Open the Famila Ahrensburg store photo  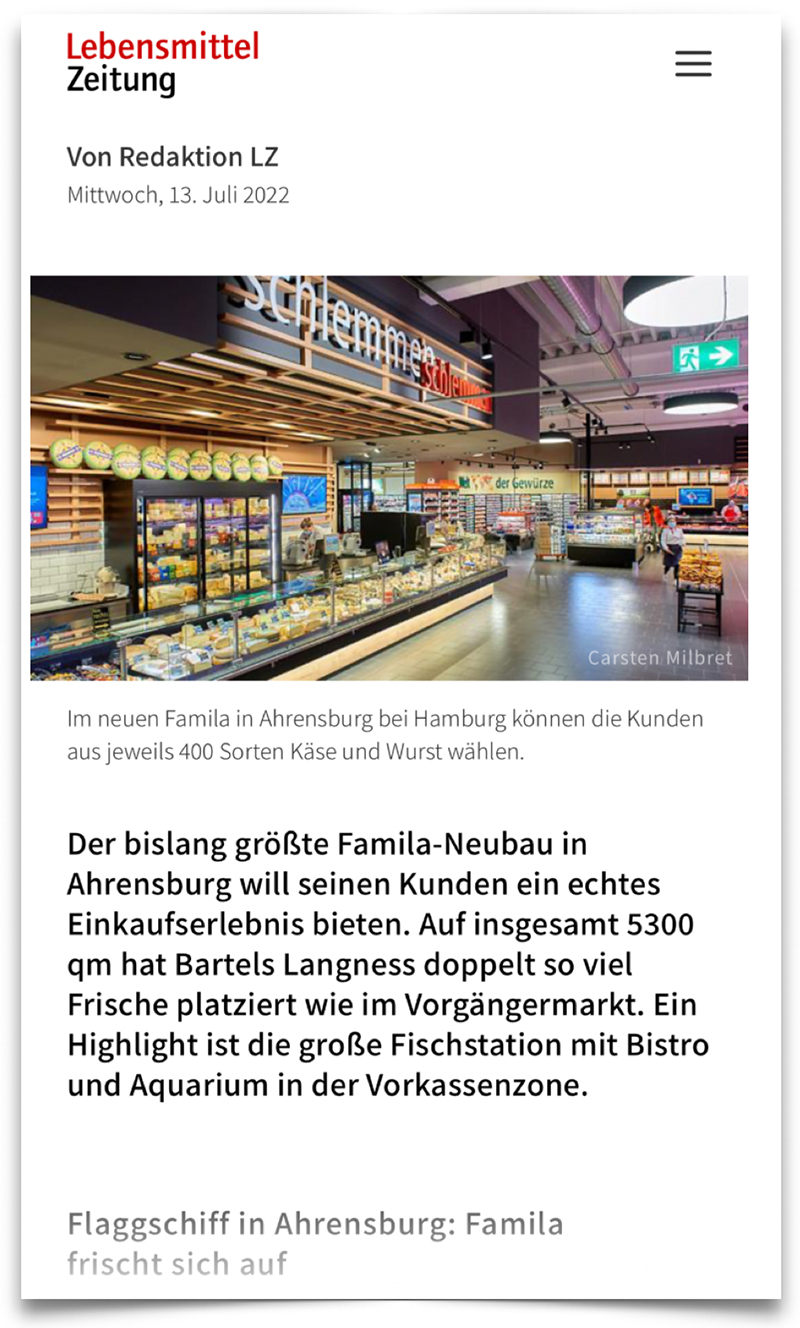389,478
